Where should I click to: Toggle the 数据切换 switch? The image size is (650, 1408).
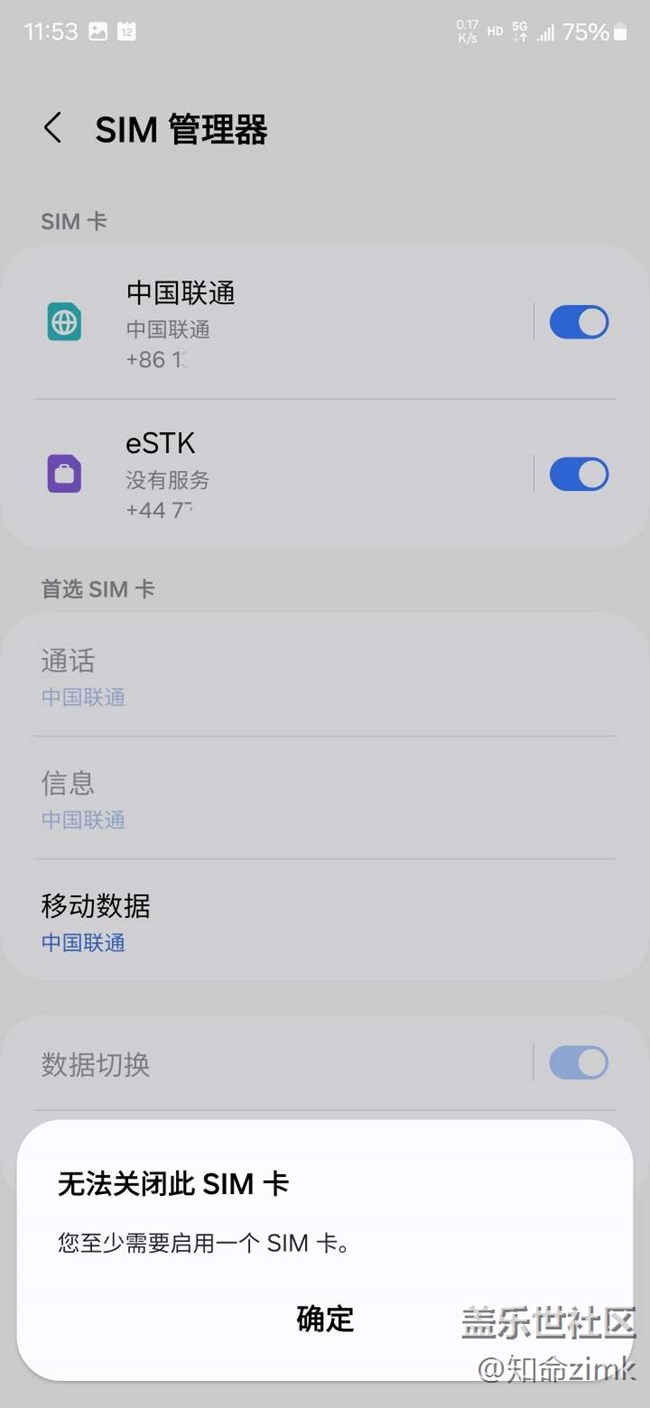[579, 1063]
